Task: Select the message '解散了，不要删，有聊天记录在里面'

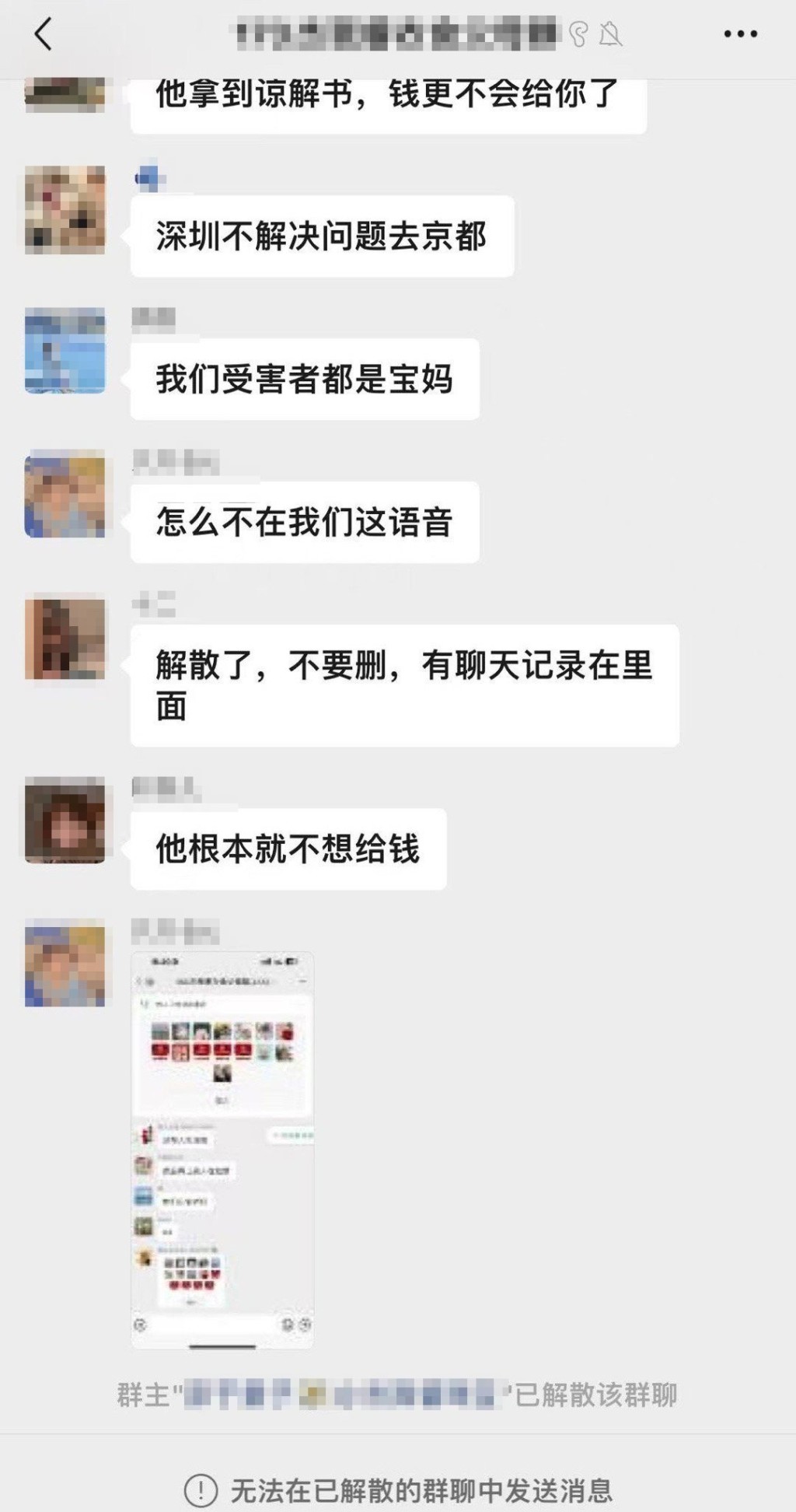Action: pyautogui.click(x=404, y=684)
